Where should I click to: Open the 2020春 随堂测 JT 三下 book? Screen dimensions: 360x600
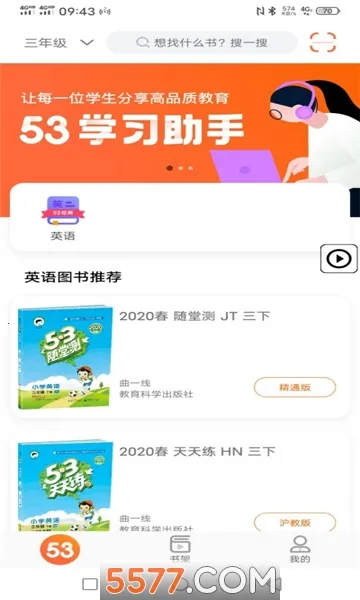180,357
